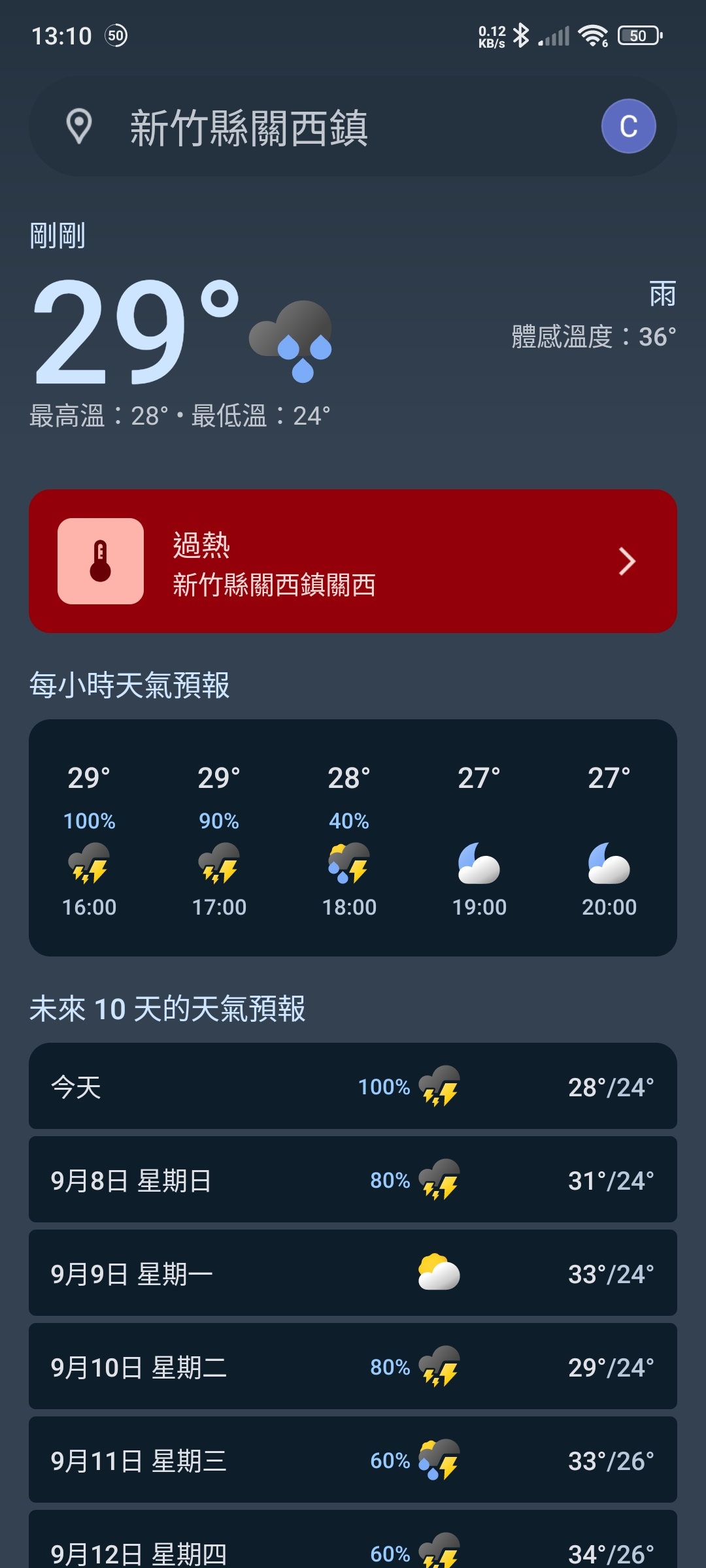706x1568 pixels.
Task: View the 9月9日 星期一 forecast details
Action: [353, 1273]
